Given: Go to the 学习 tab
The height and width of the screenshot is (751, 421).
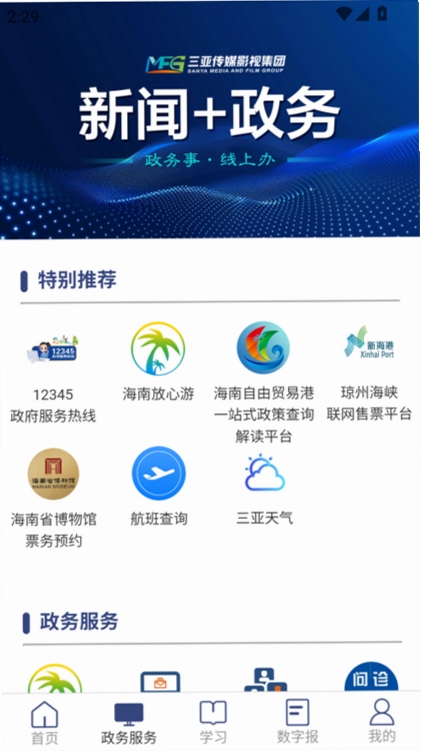Looking at the screenshot, I should pos(213,722).
